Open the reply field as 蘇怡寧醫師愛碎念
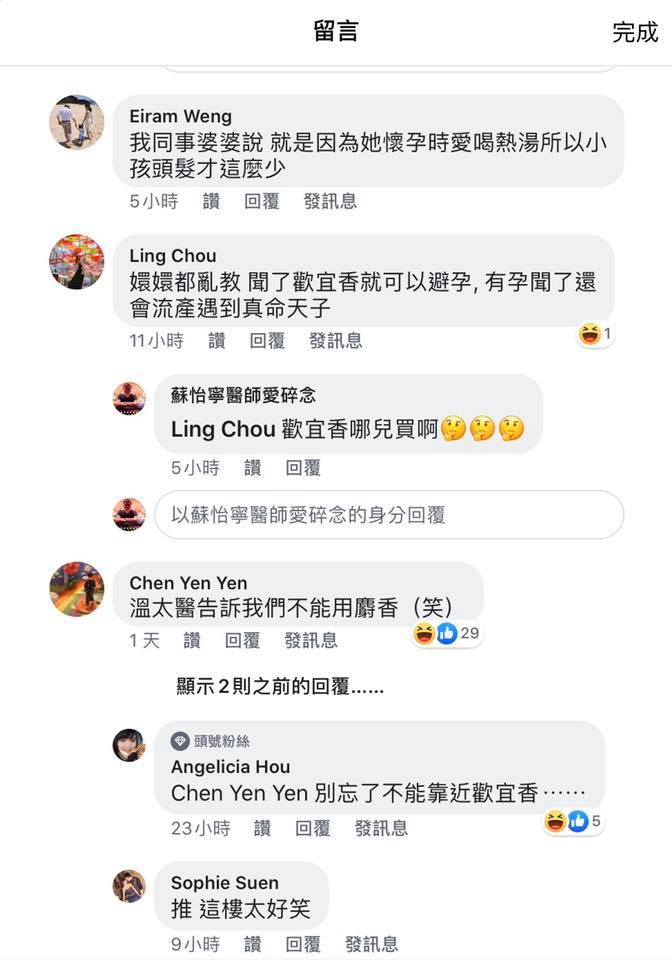The width and height of the screenshot is (672, 960). (x=388, y=515)
